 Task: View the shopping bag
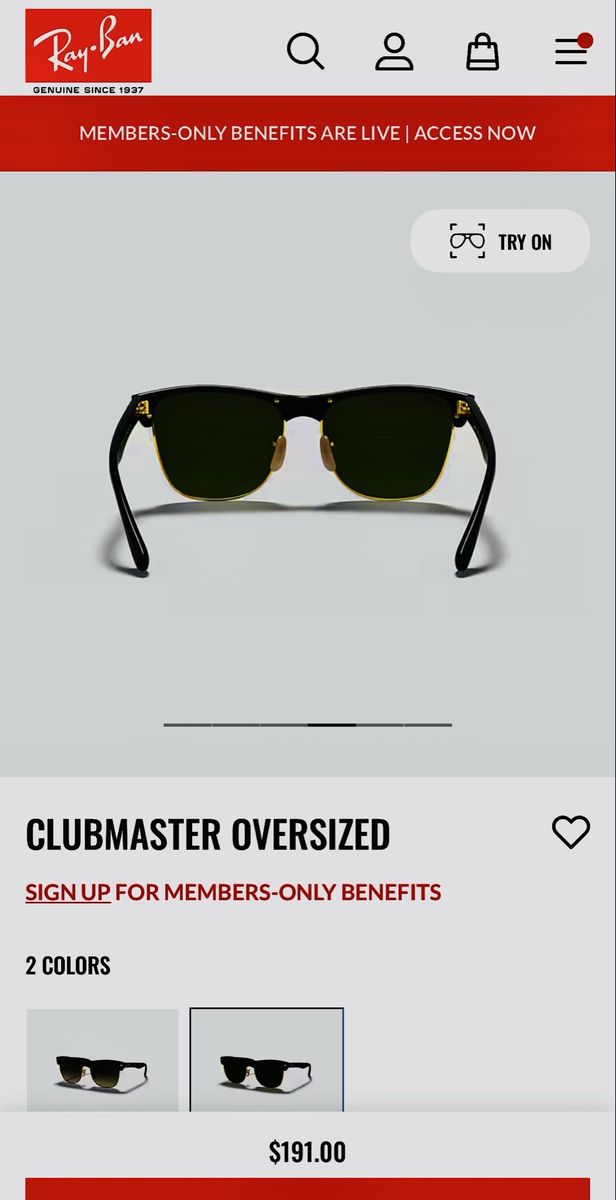click(x=482, y=51)
